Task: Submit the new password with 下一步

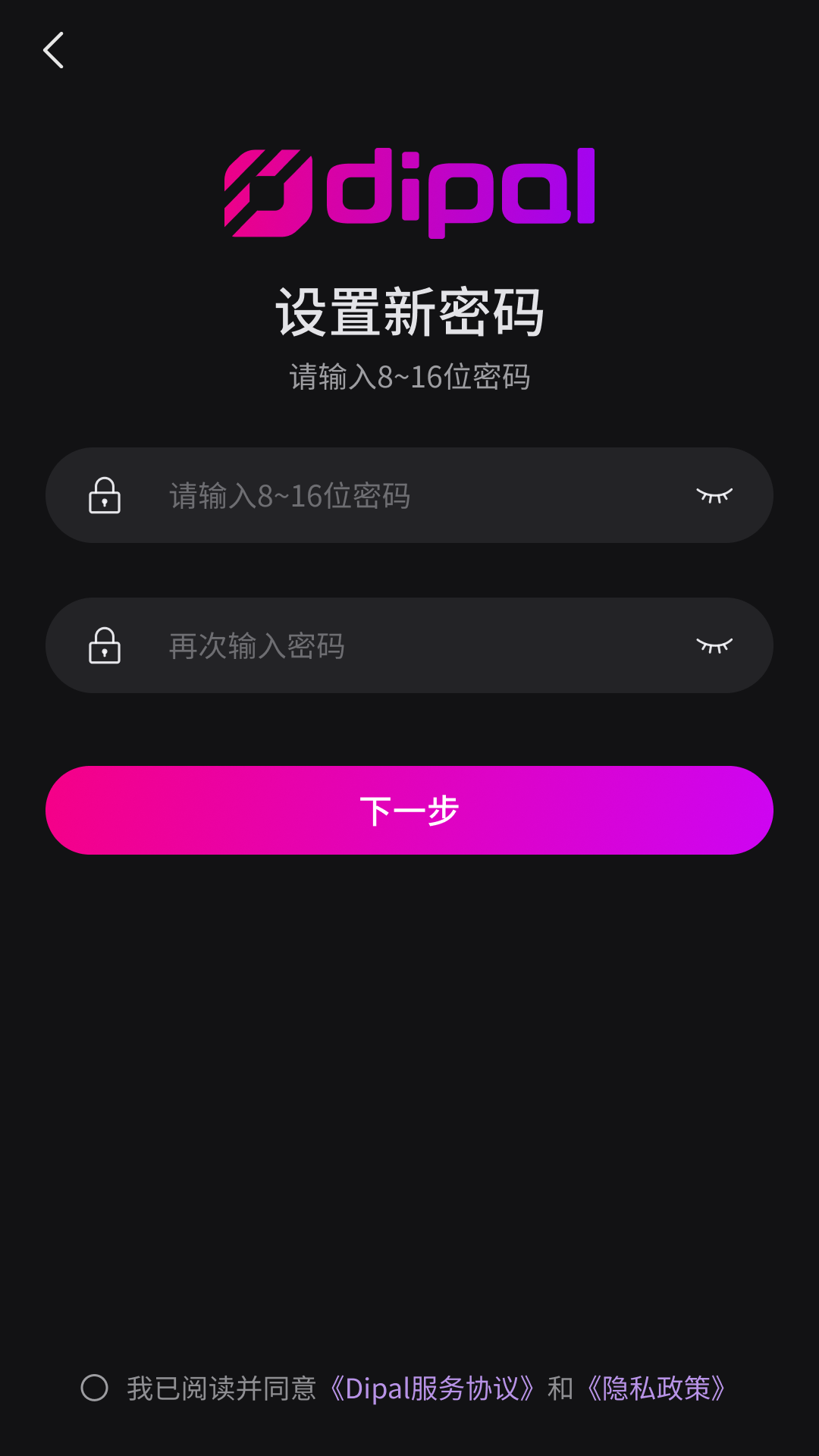Action: (409, 810)
